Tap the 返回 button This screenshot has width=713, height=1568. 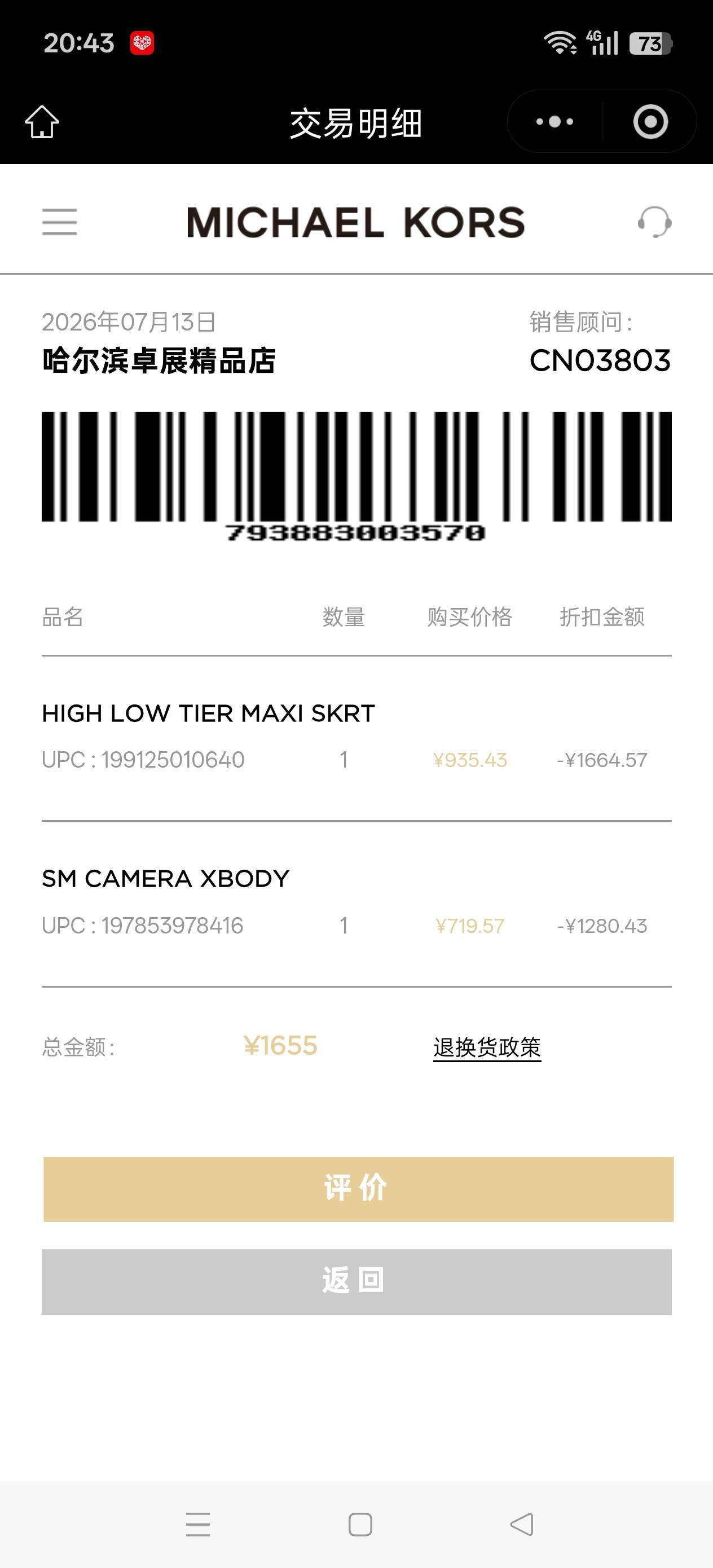tap(356, 1281)
